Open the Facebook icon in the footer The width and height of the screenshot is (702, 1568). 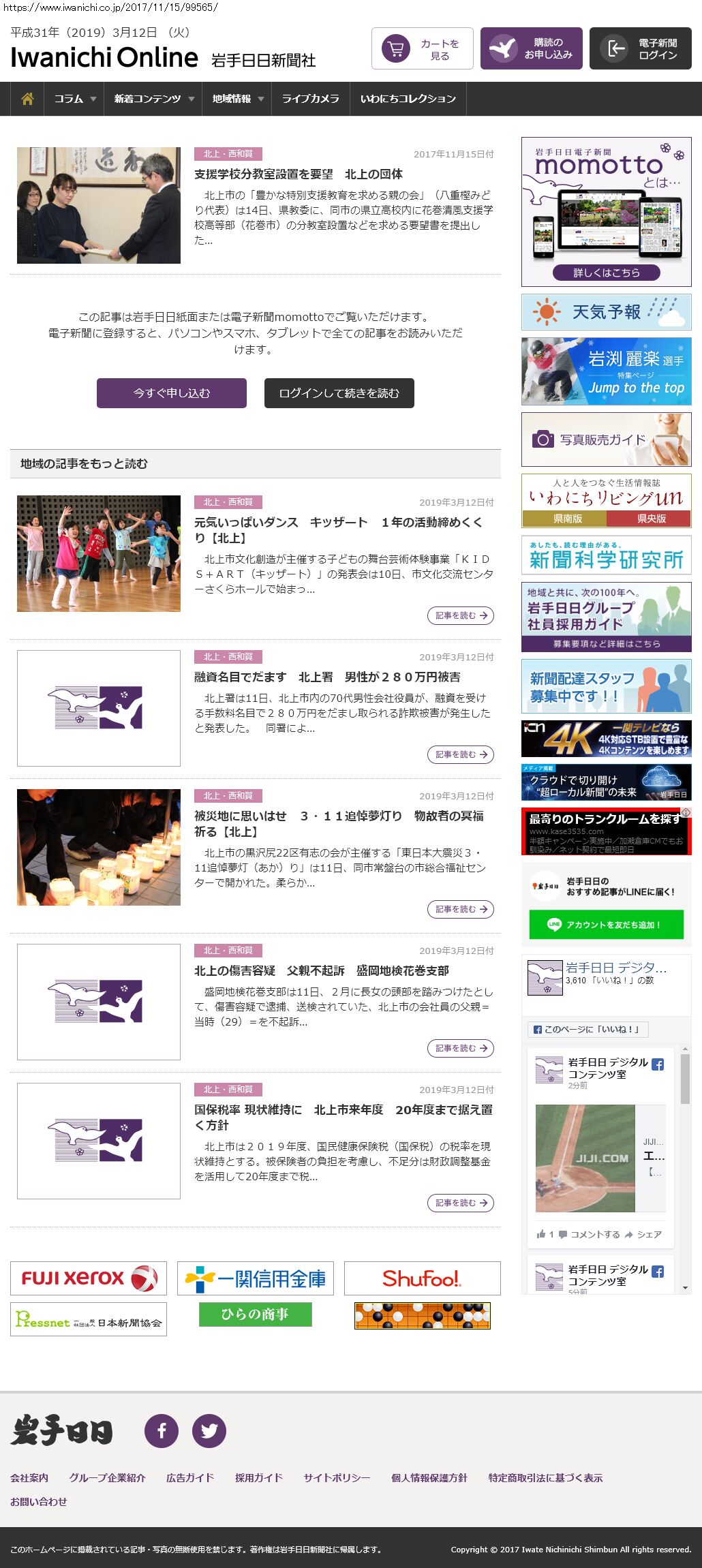[162, 1430]
